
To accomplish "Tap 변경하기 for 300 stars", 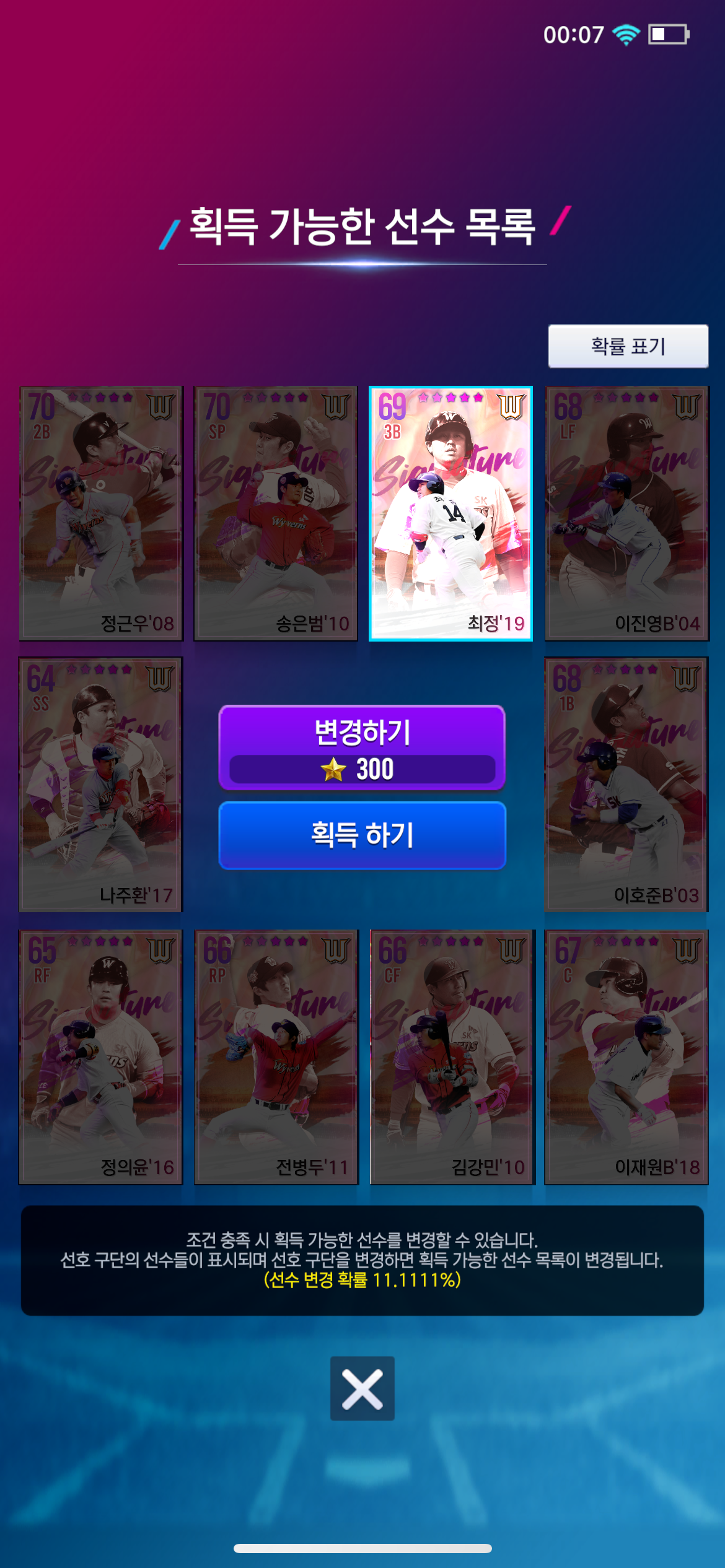I will (362, 747).
